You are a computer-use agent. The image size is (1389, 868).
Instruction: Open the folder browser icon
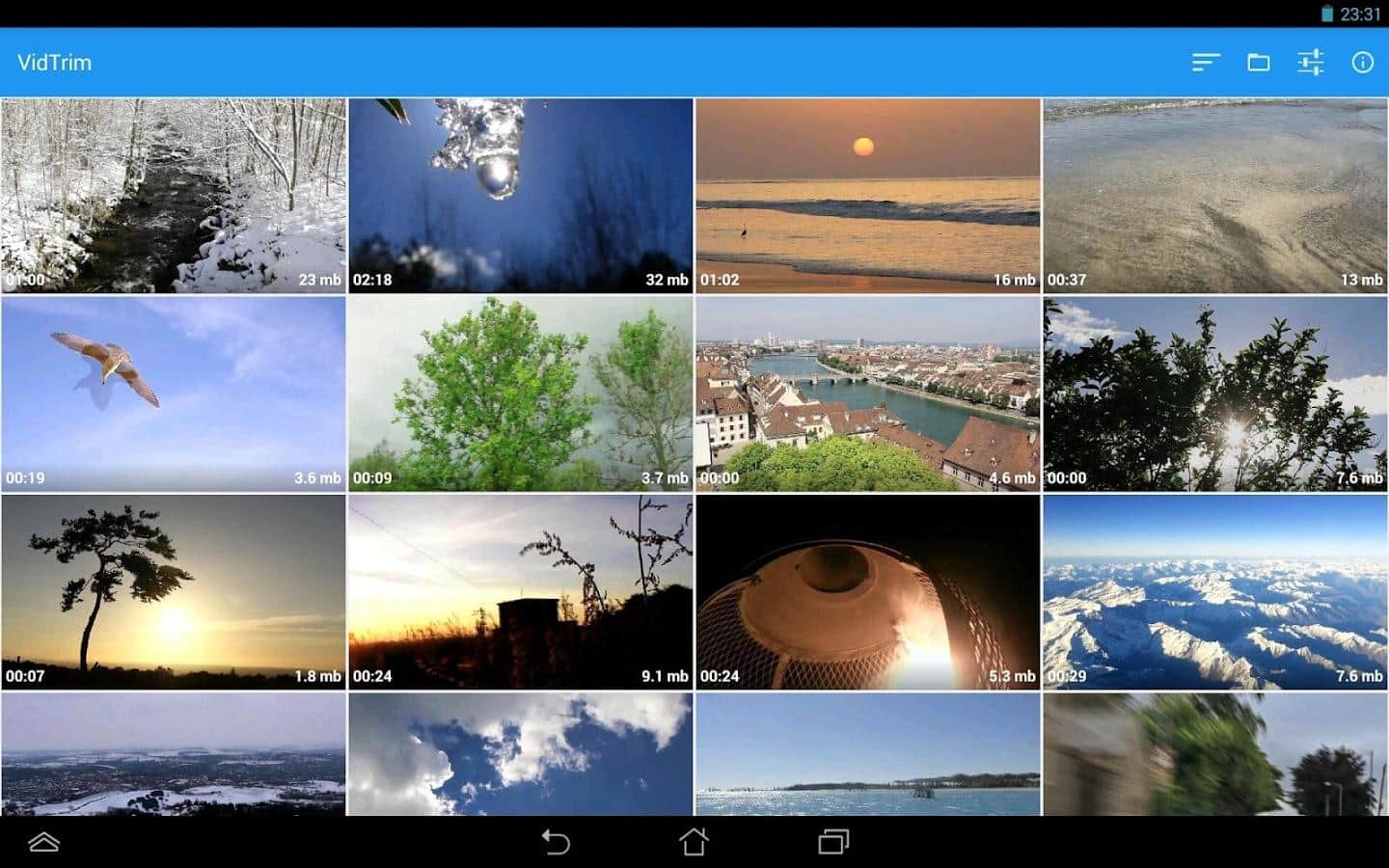pos(1258,63)
